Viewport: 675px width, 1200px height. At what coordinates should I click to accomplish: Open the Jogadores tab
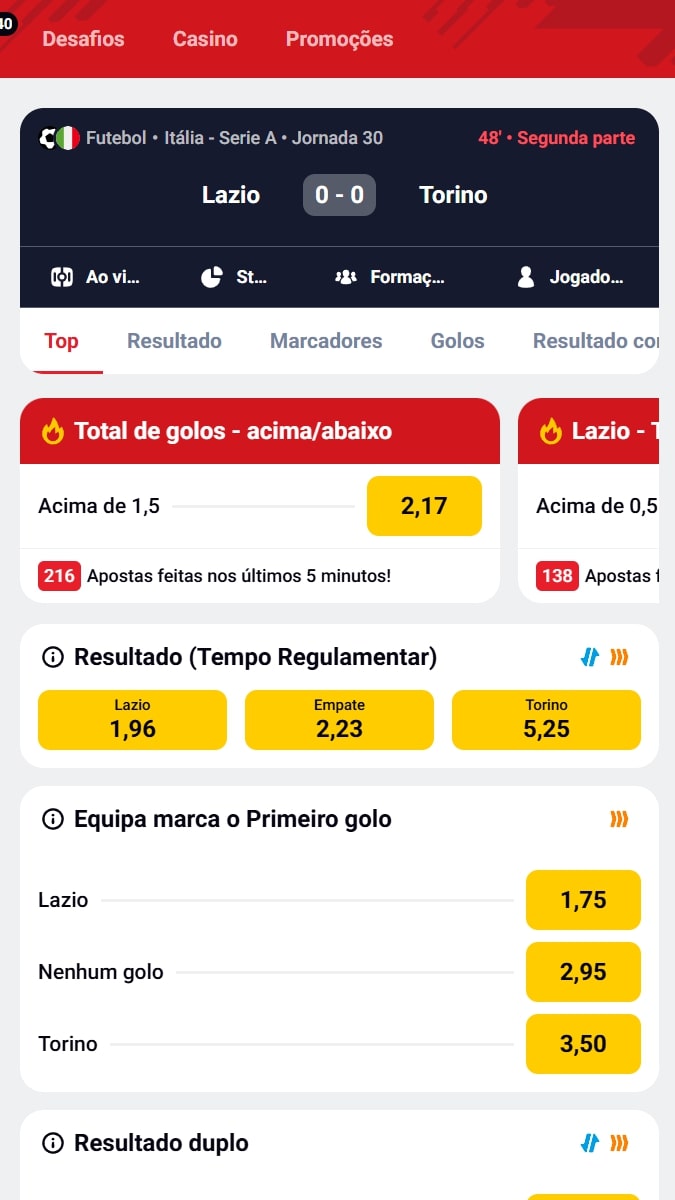click(570, 277)
